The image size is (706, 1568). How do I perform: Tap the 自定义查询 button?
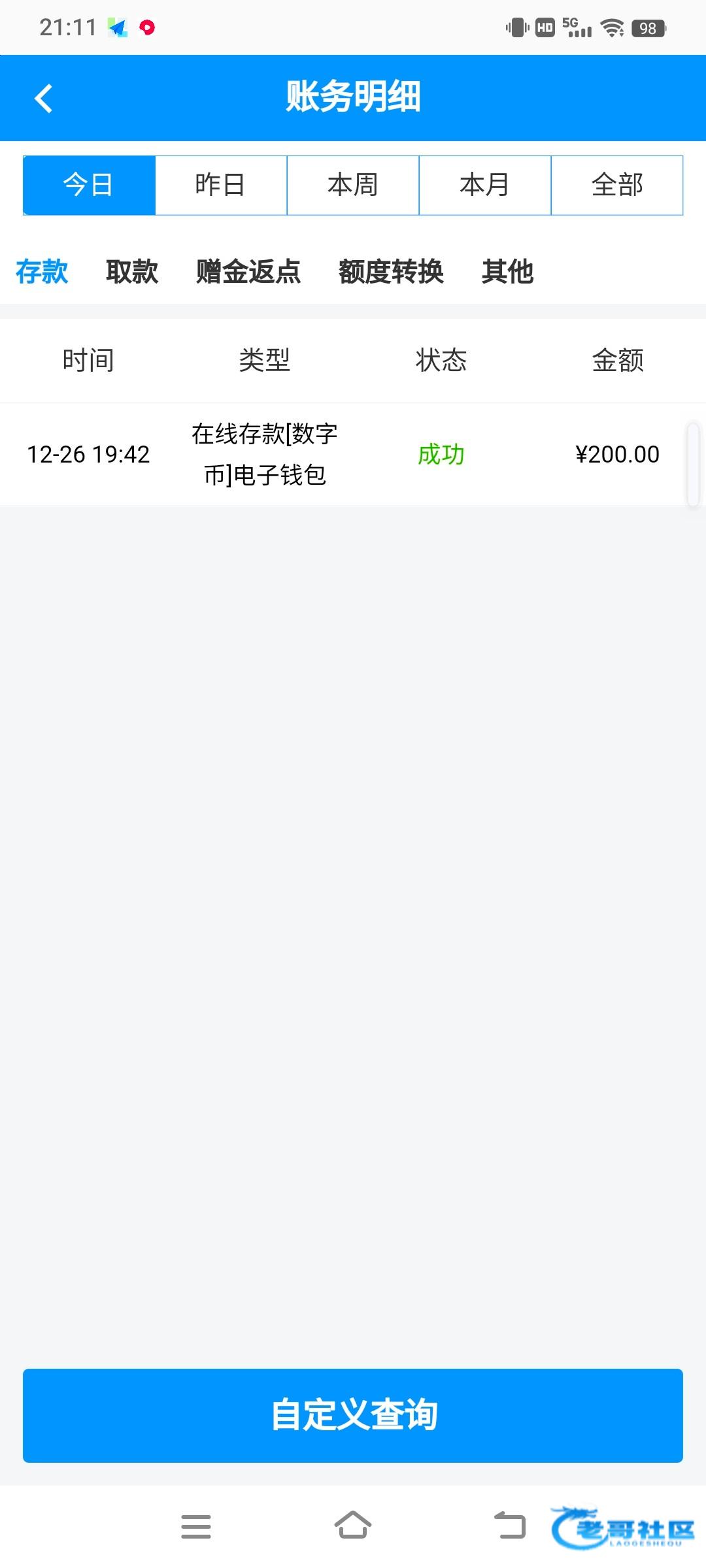[x=353, y=1415]
